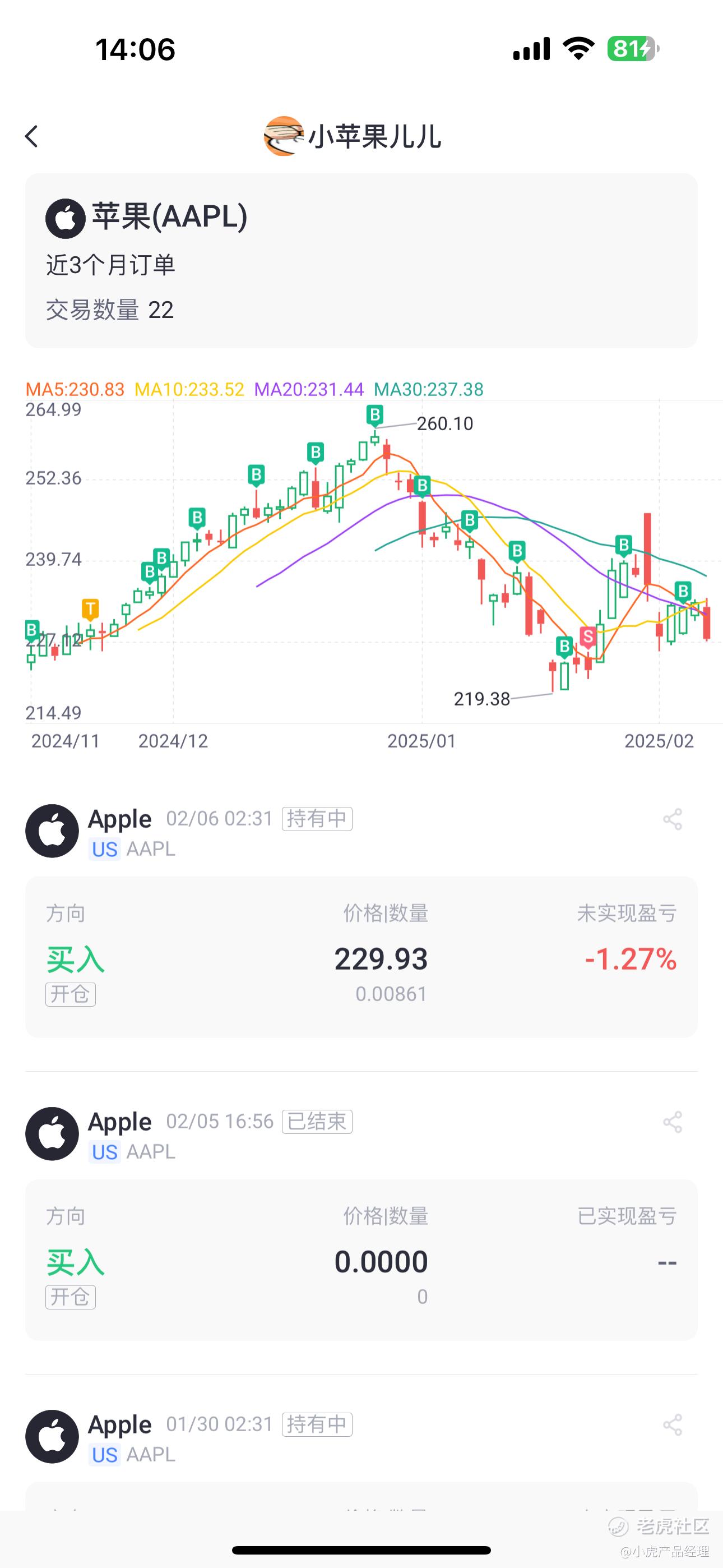
Task: Open the 小苹果儿儿 user profile
Action: coord(353,136)
